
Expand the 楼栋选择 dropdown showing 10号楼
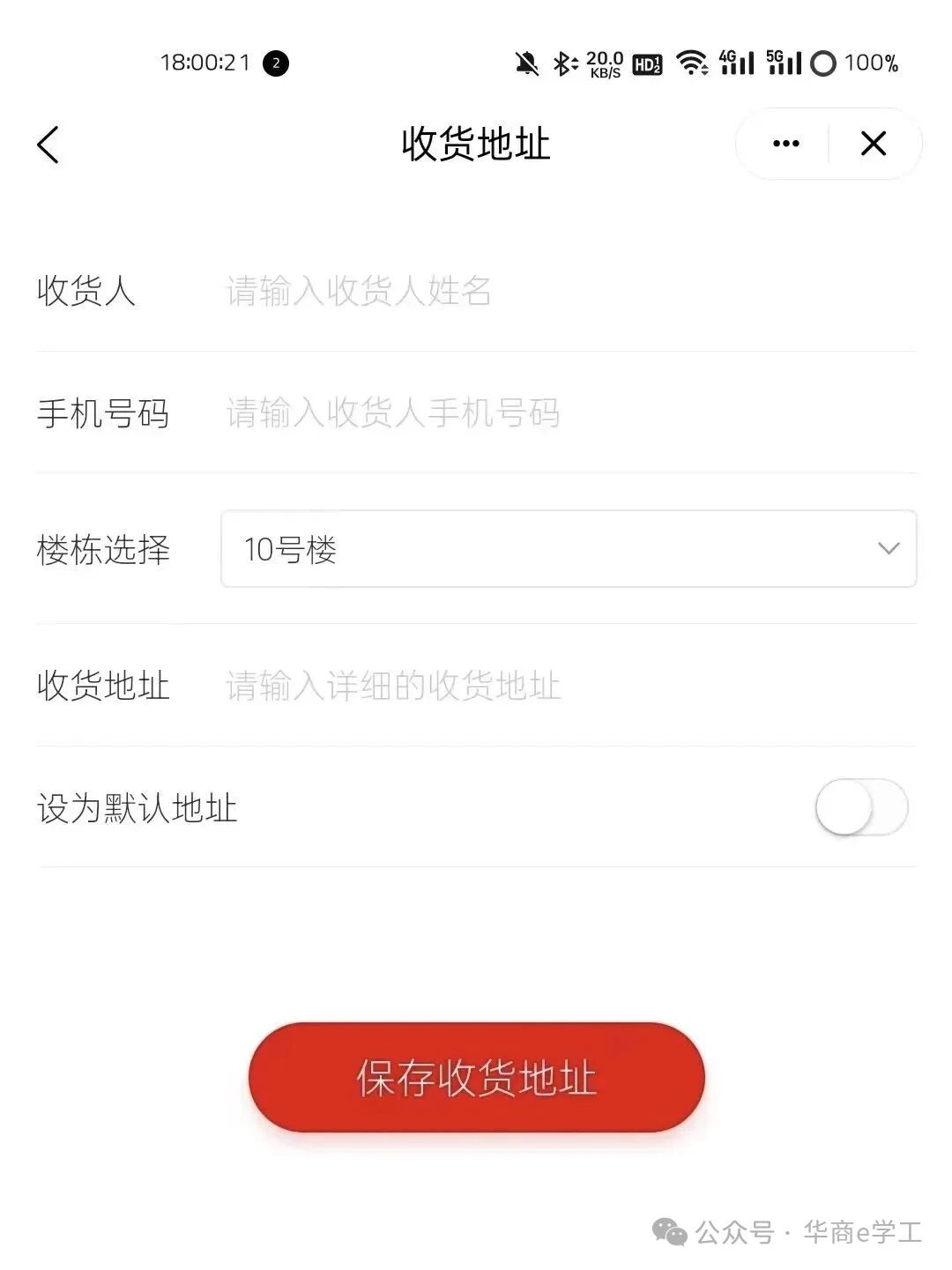coord(569,549)
